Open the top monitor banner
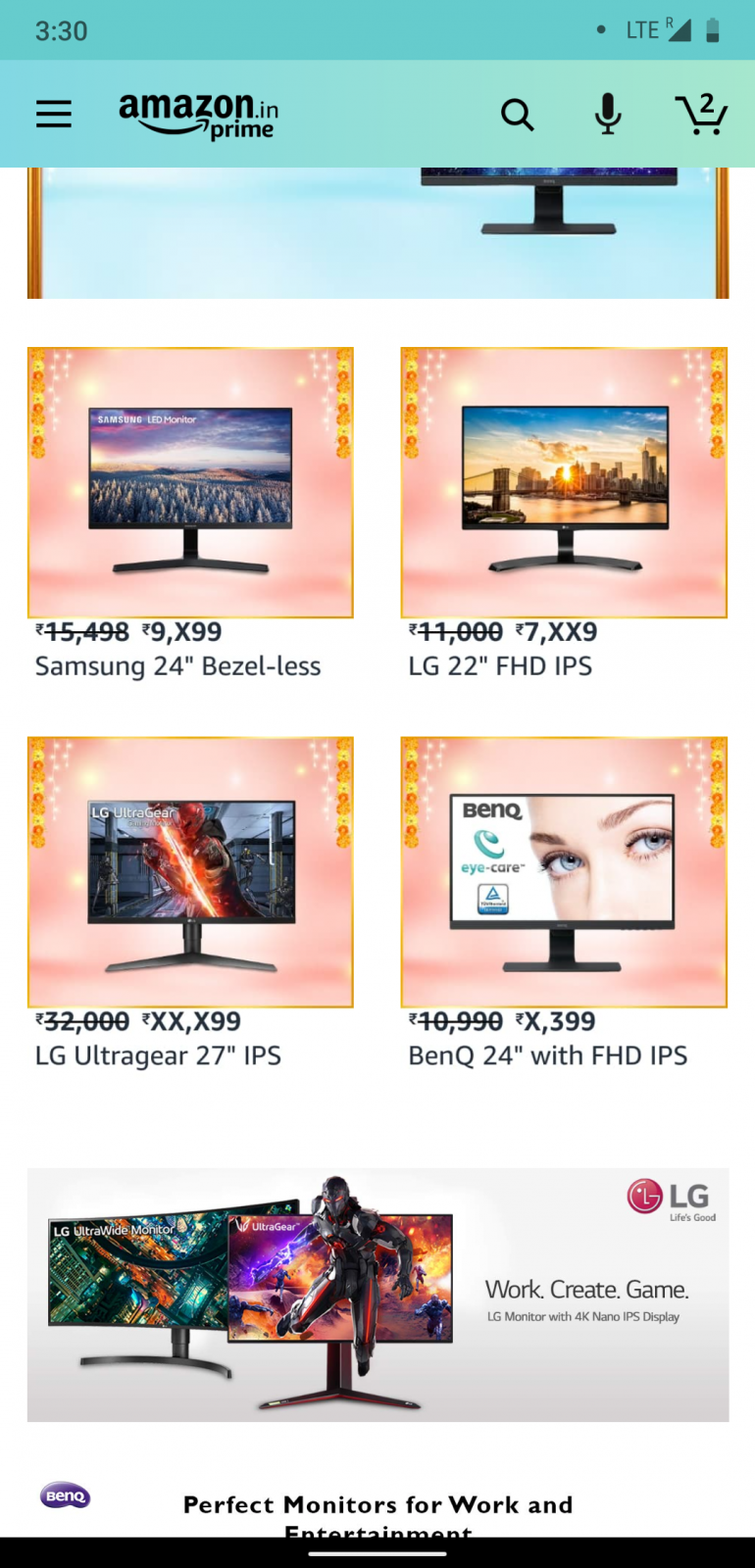 coord(377,233)
